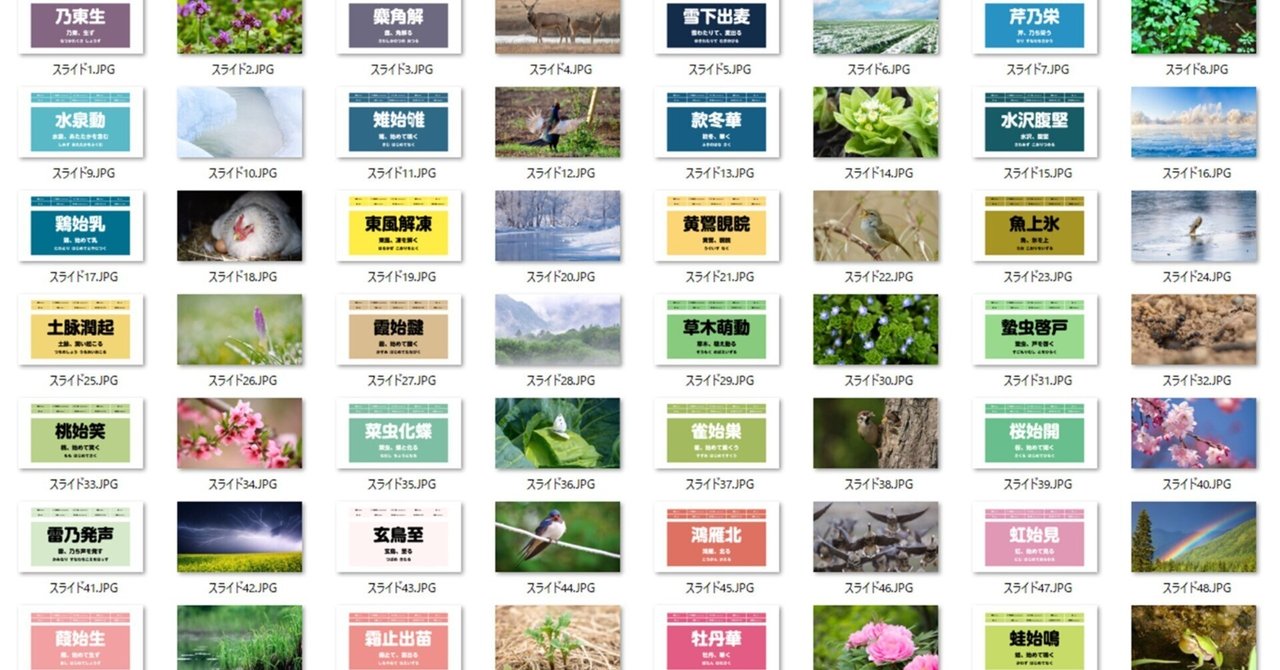Open スライド28.JPG misty mountain image

pos(557,329)
